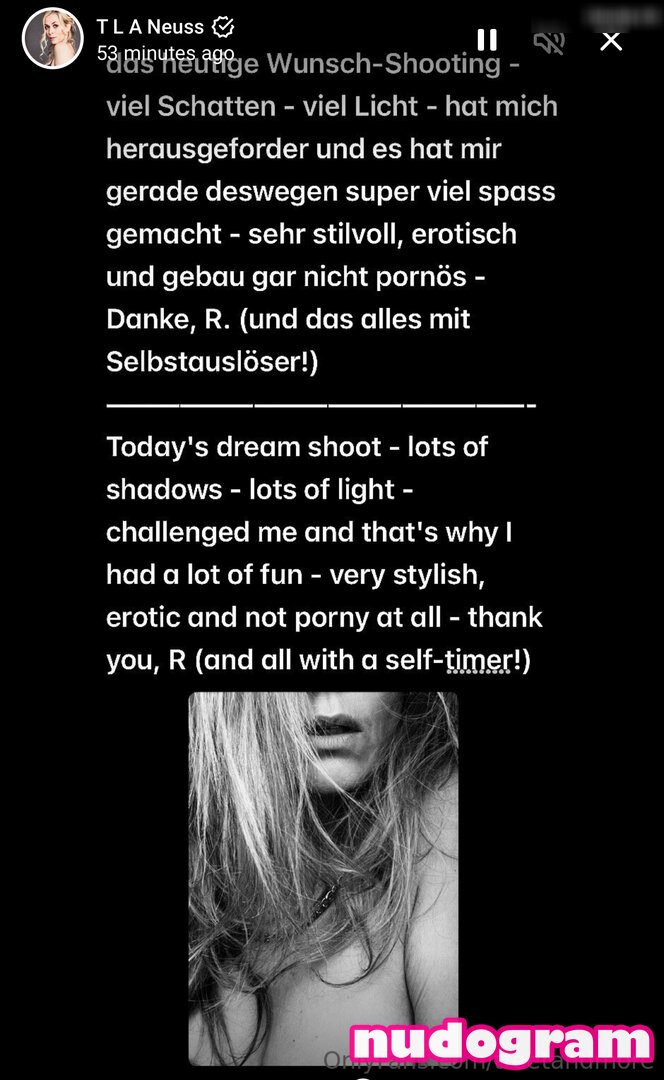Screen dimensions: 664x1080
Task: Unmute the story sound
Action: click(549, 41)
